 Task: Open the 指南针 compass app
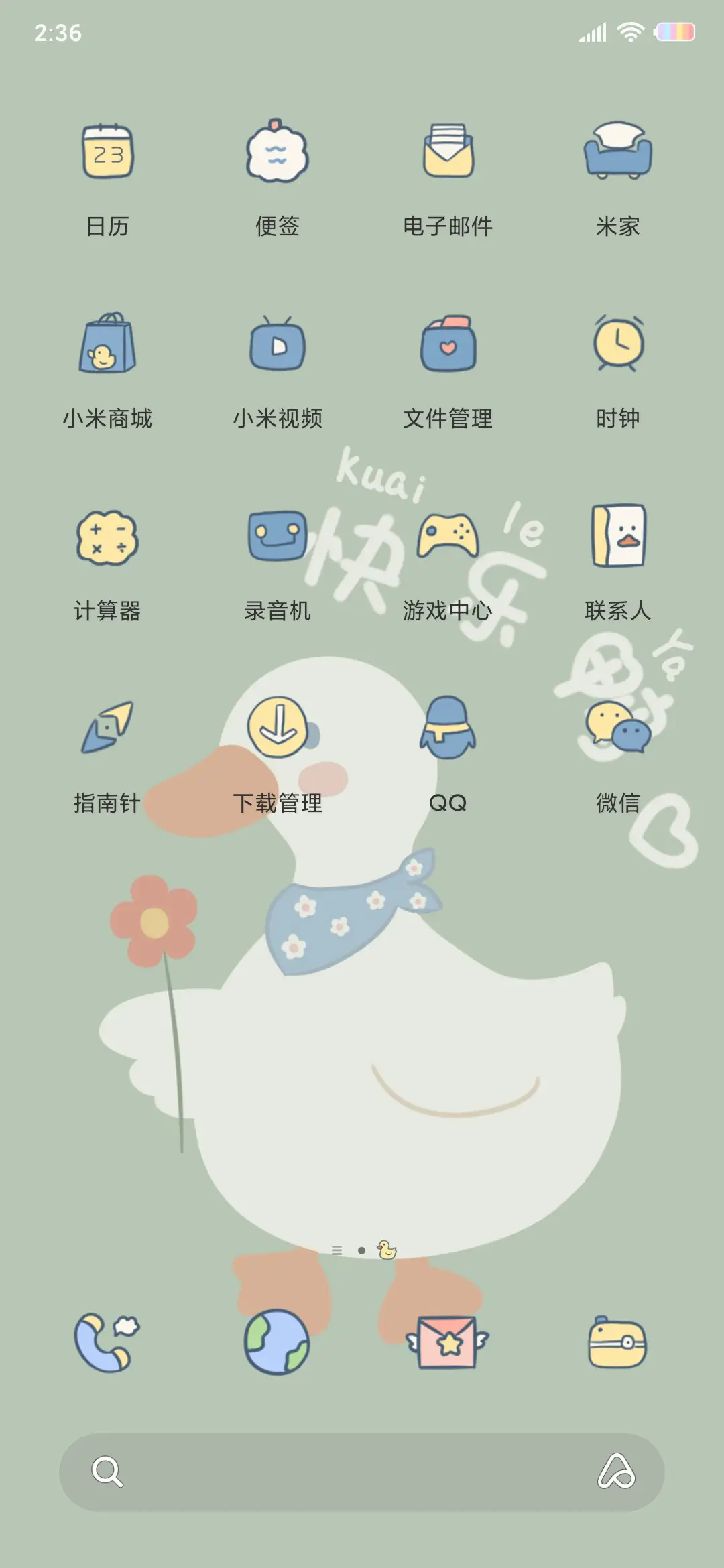tap(107, 728)
